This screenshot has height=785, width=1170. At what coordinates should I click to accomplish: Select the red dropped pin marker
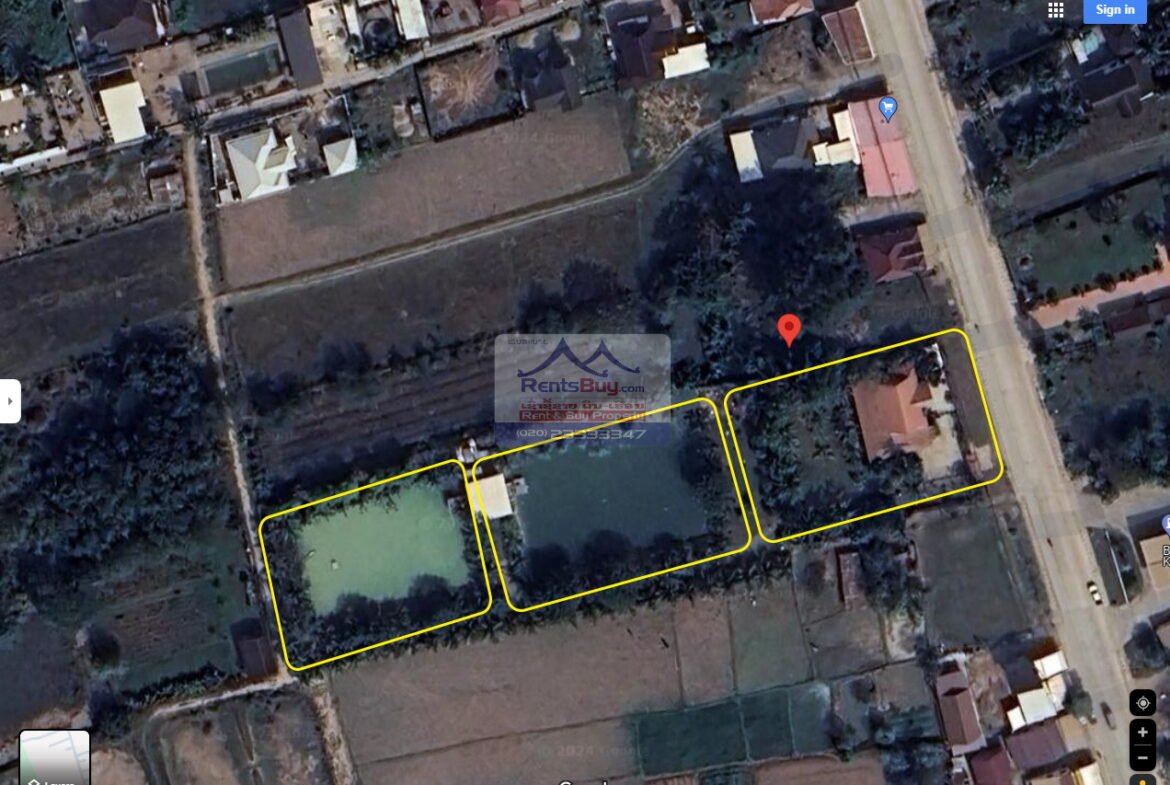point(789,329)
